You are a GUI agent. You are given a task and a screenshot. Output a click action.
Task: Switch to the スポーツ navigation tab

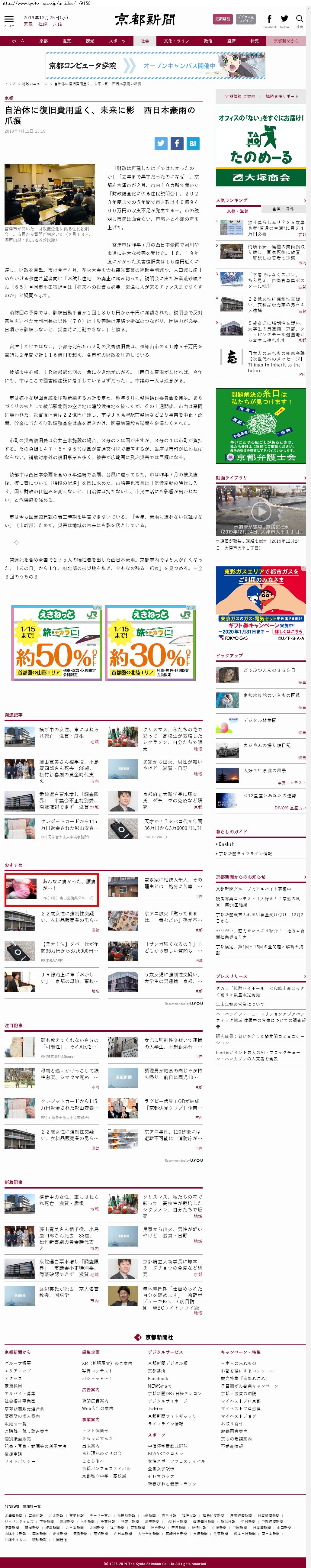pyautogui.click(x=117, y=41)
